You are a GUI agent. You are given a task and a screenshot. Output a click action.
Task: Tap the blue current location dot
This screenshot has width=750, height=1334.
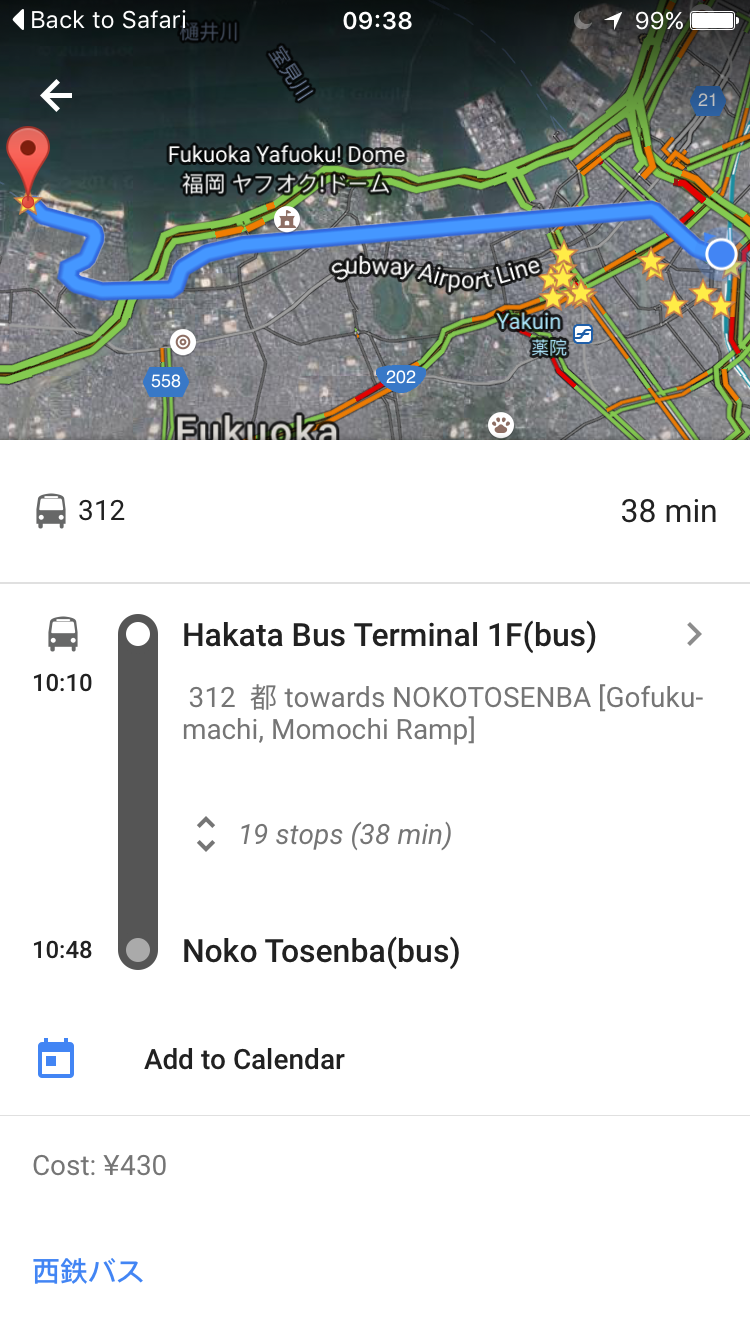721,254
